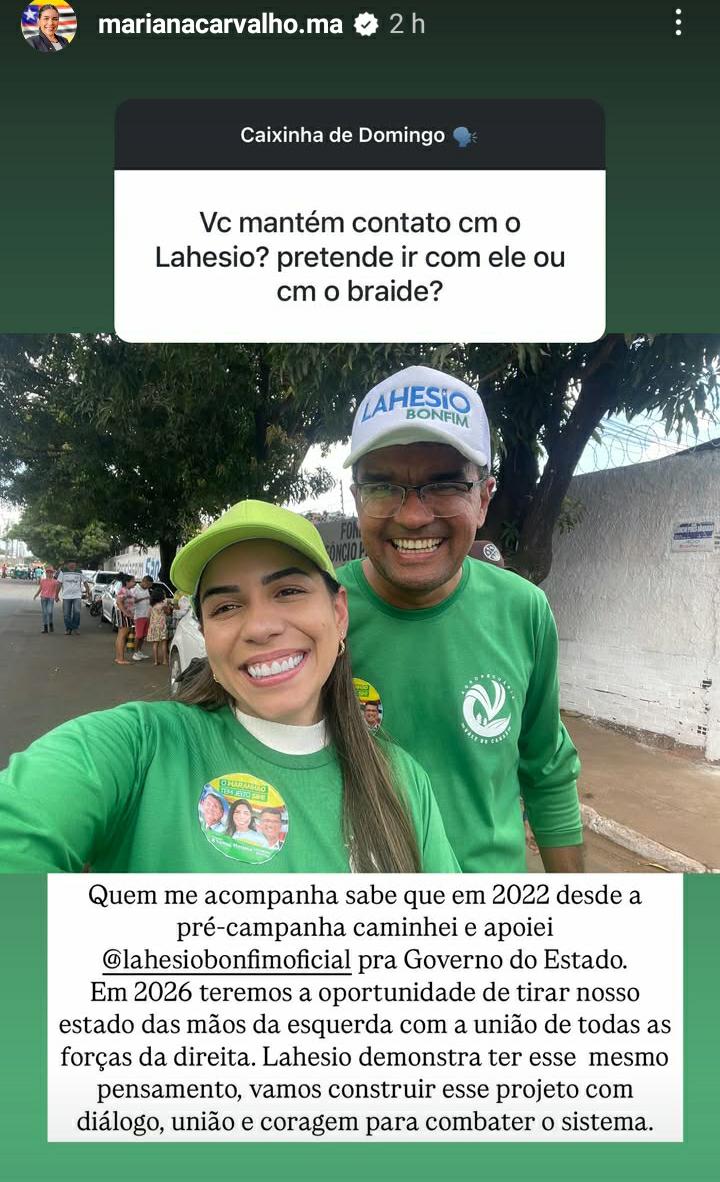Open marianacarvalho.ma profile from avatar

point(49,25)
